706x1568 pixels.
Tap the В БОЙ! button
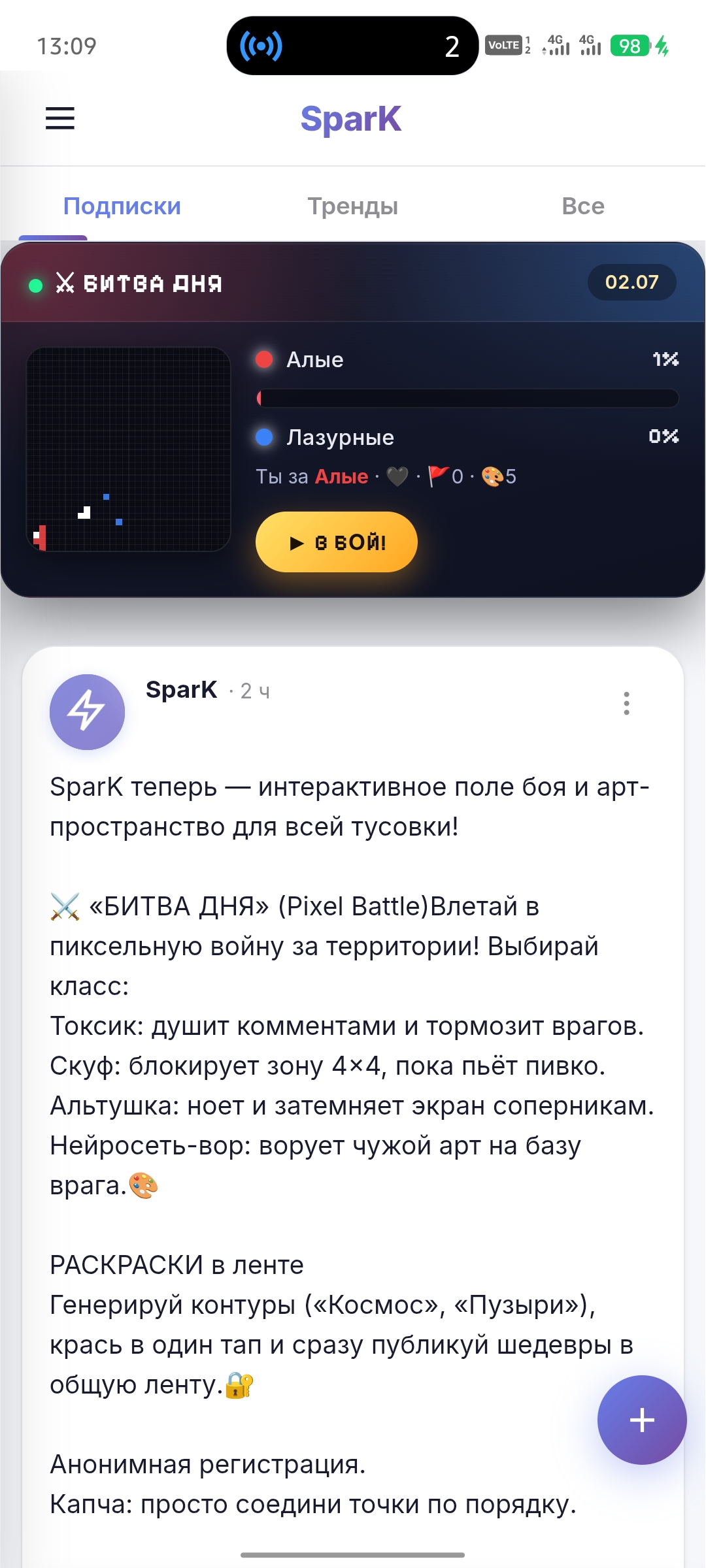click(x=337, y=542)
